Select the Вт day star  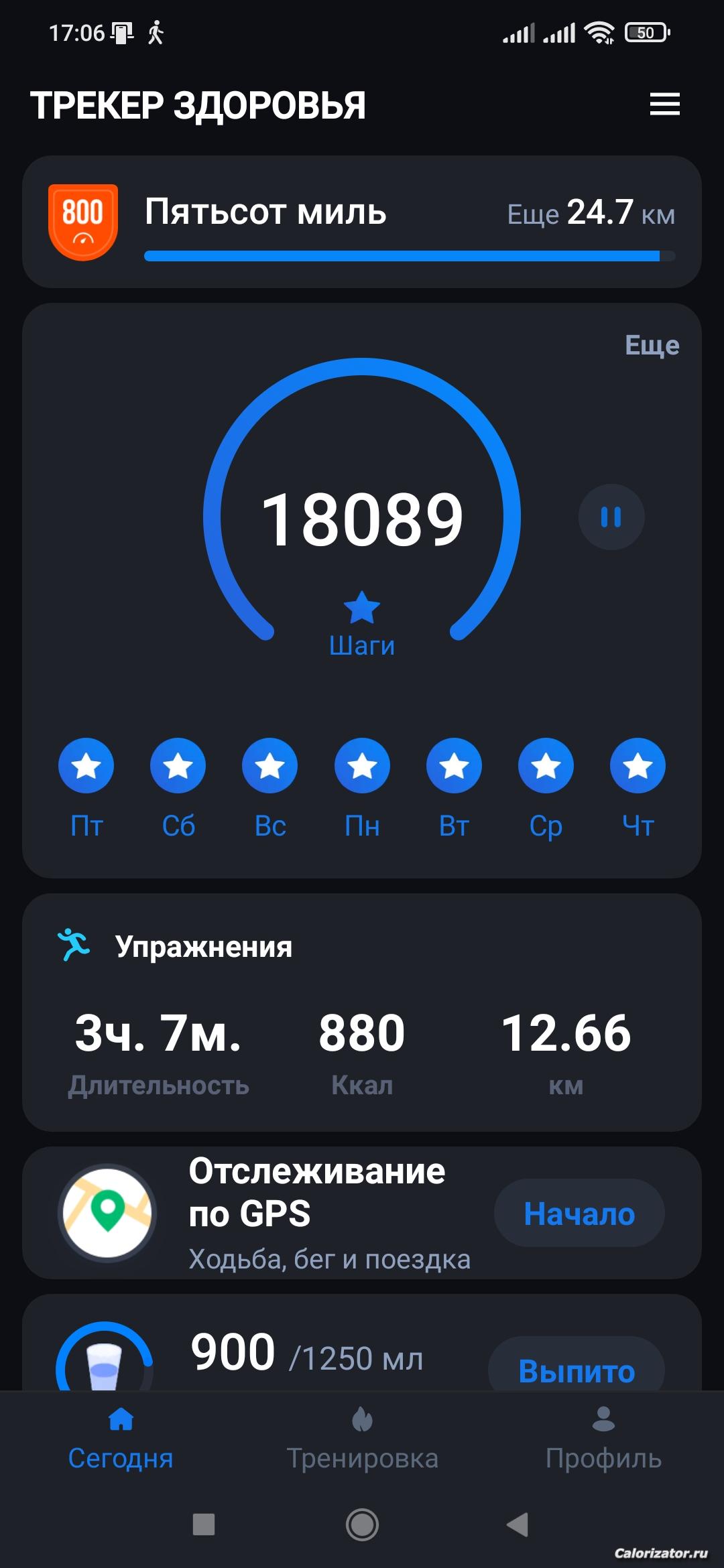pyautogui.click(x=454, y=766)
